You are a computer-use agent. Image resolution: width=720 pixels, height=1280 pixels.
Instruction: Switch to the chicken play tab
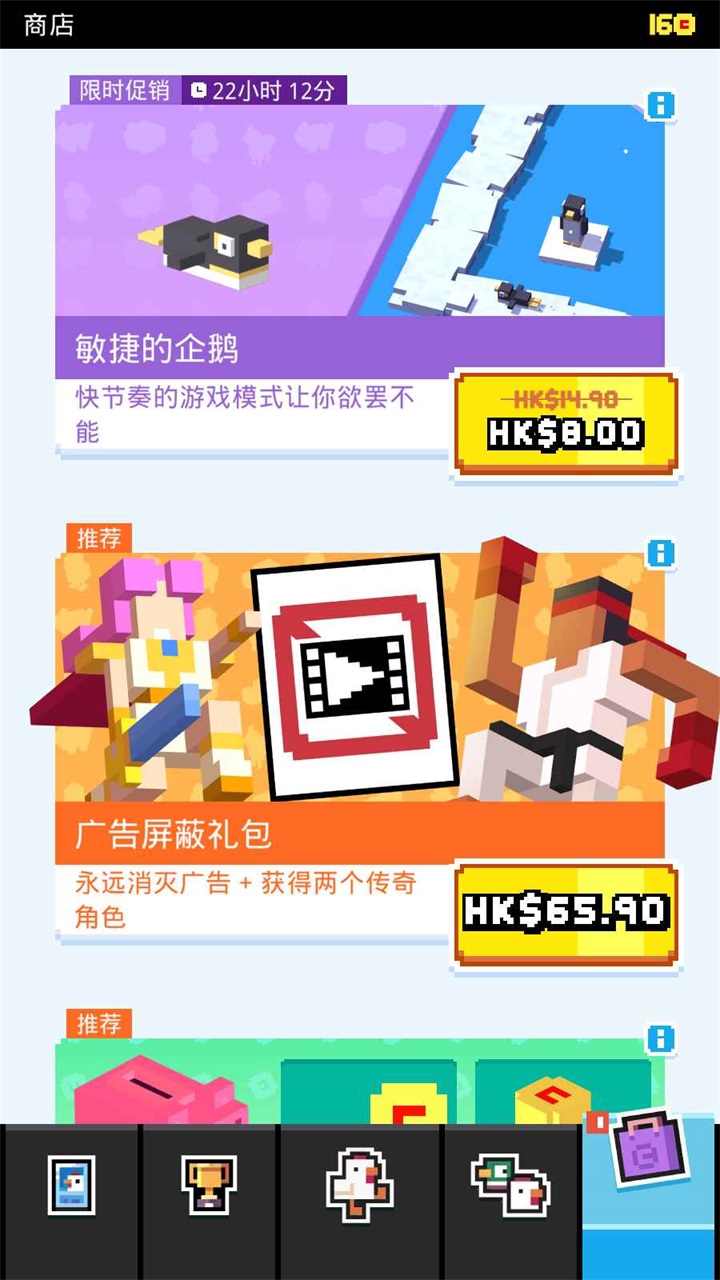click(360, 1186)
